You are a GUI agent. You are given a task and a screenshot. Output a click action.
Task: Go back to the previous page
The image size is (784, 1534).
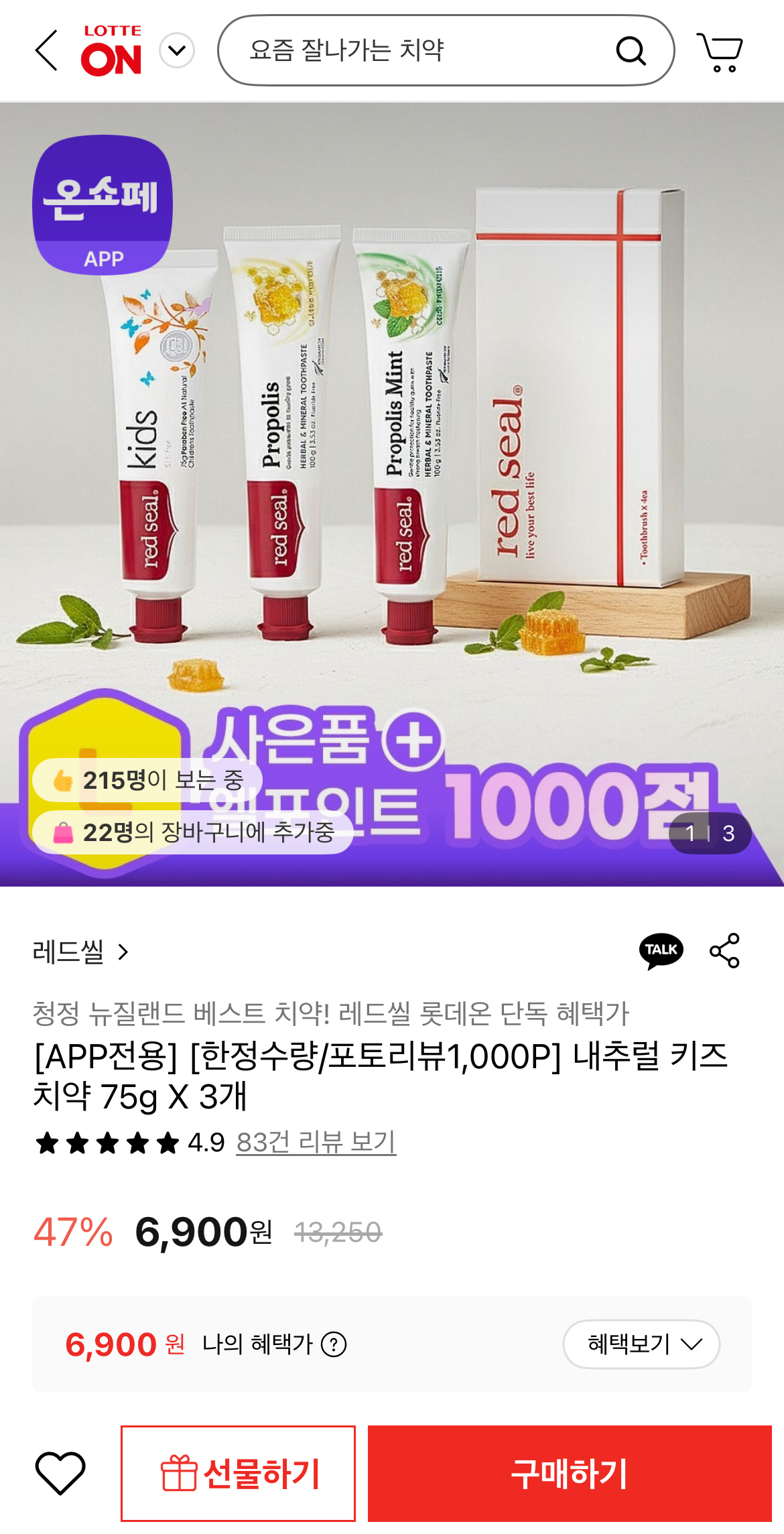point(46,50)
